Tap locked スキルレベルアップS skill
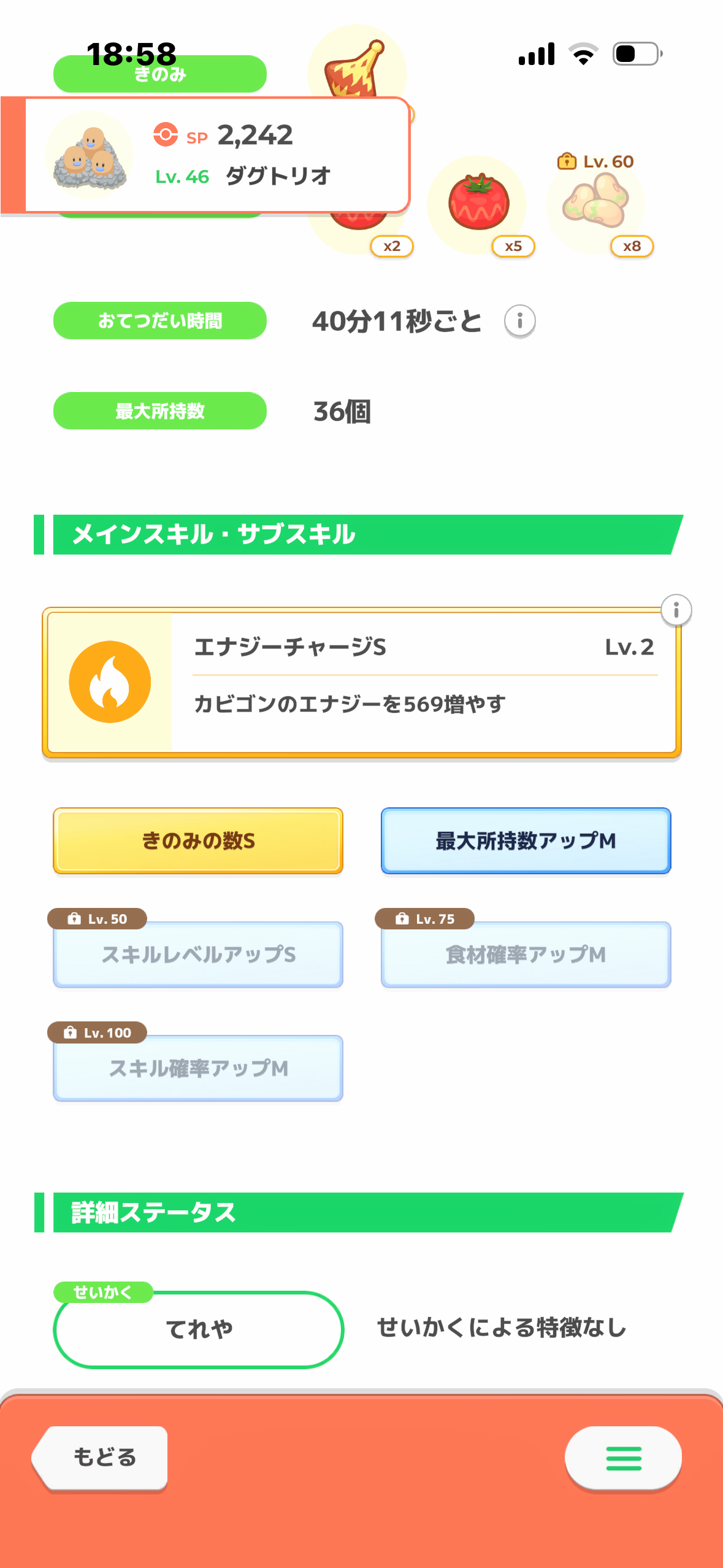Viewport: 723px width, 1568px height. pyautogui.click(x=198, y=955)
